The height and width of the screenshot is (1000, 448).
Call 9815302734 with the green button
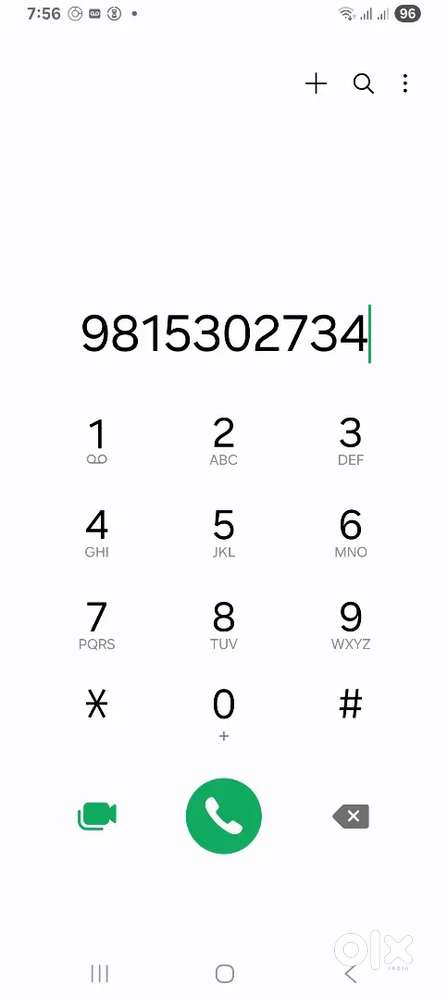(x=223, y=816)
